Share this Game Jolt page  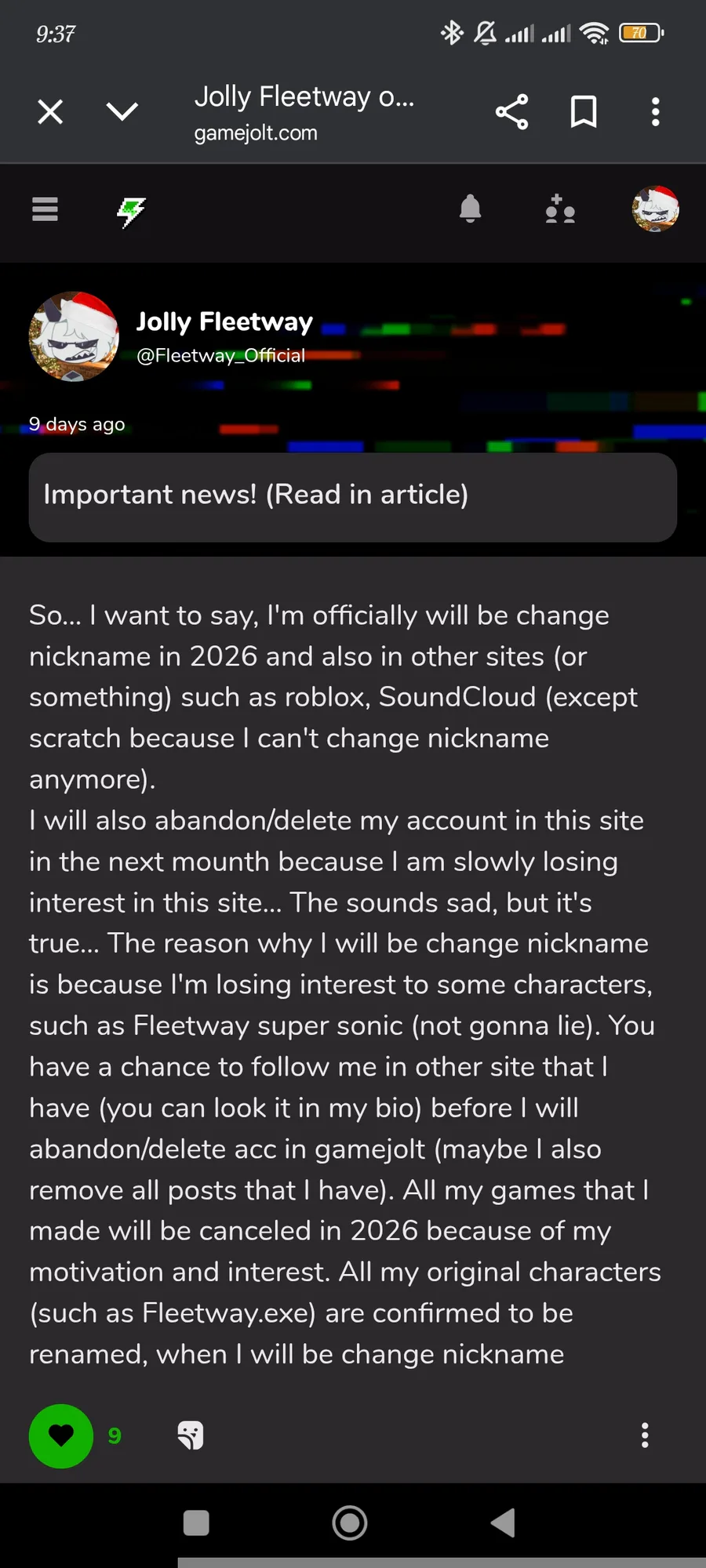[511, 112]
